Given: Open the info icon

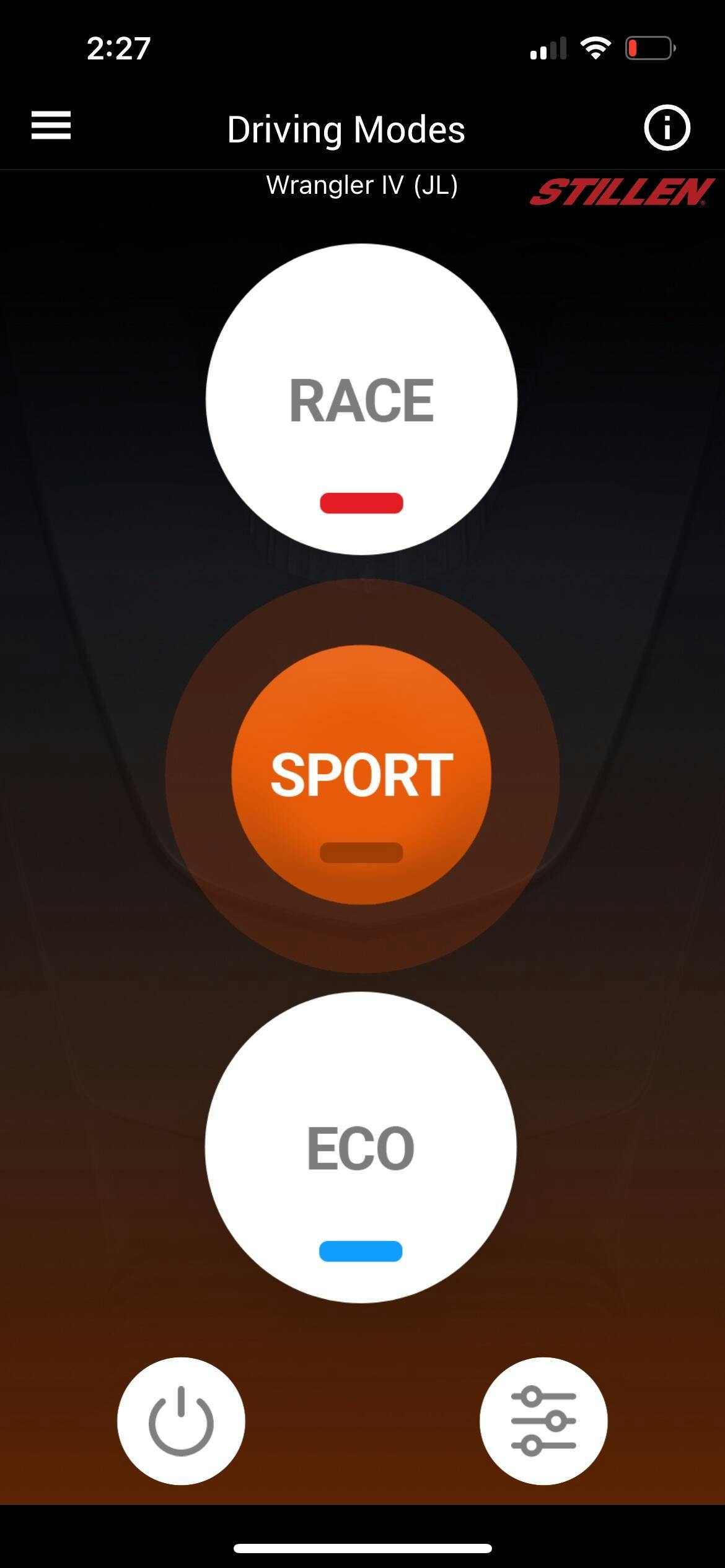Looking at the screenshot, I should (x=667, y=128).
